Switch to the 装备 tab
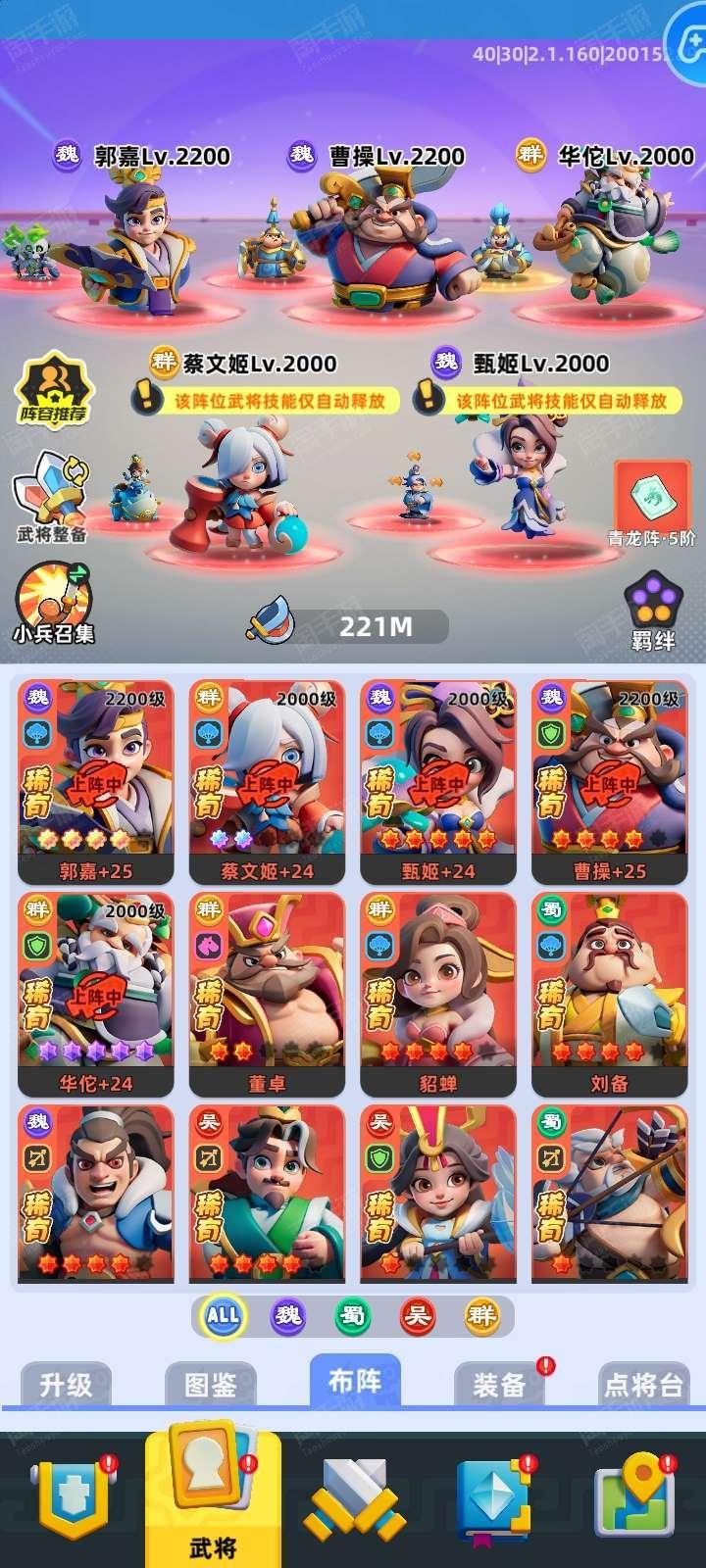The height and width of the screenshot is (1568, 706). [x=500, y=1384]
